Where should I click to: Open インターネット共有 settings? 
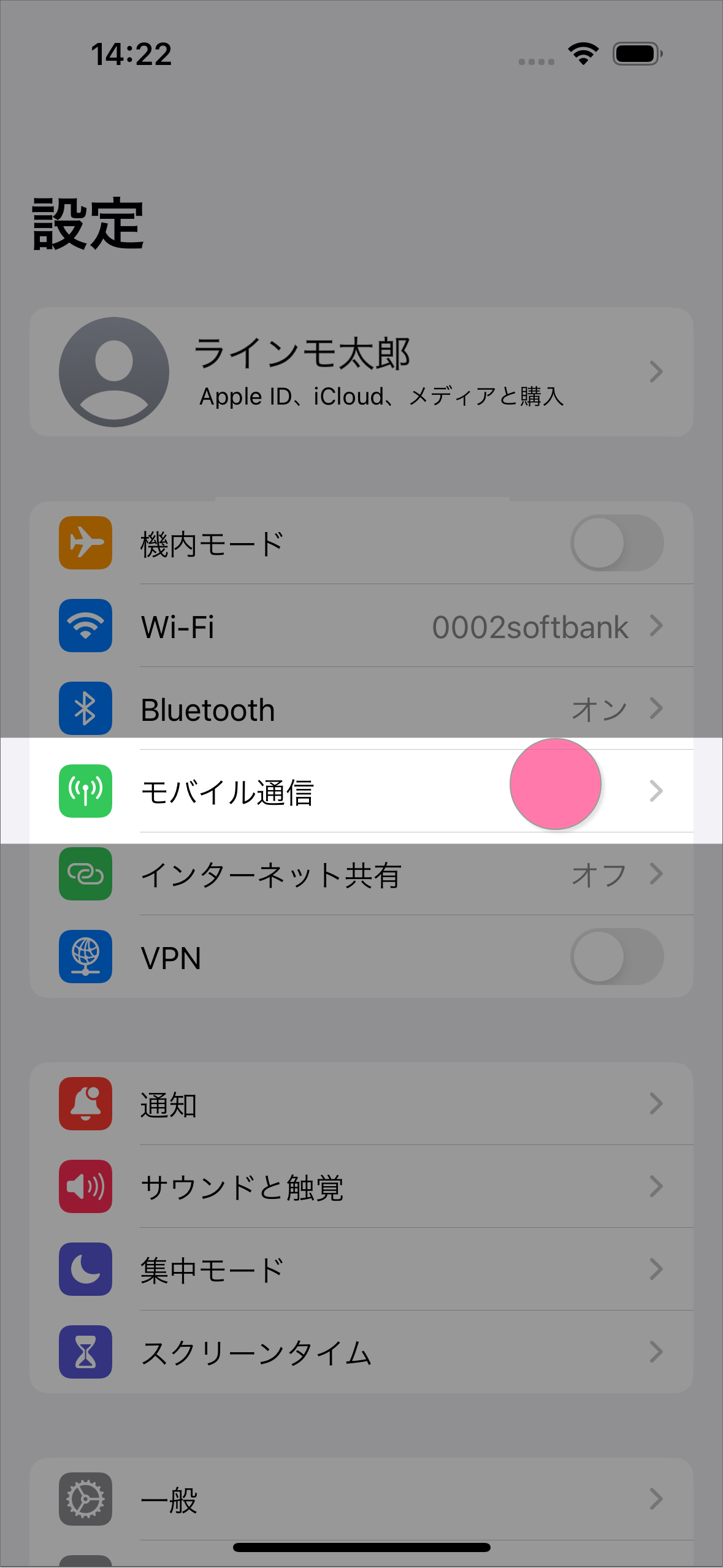click(361, 874)
